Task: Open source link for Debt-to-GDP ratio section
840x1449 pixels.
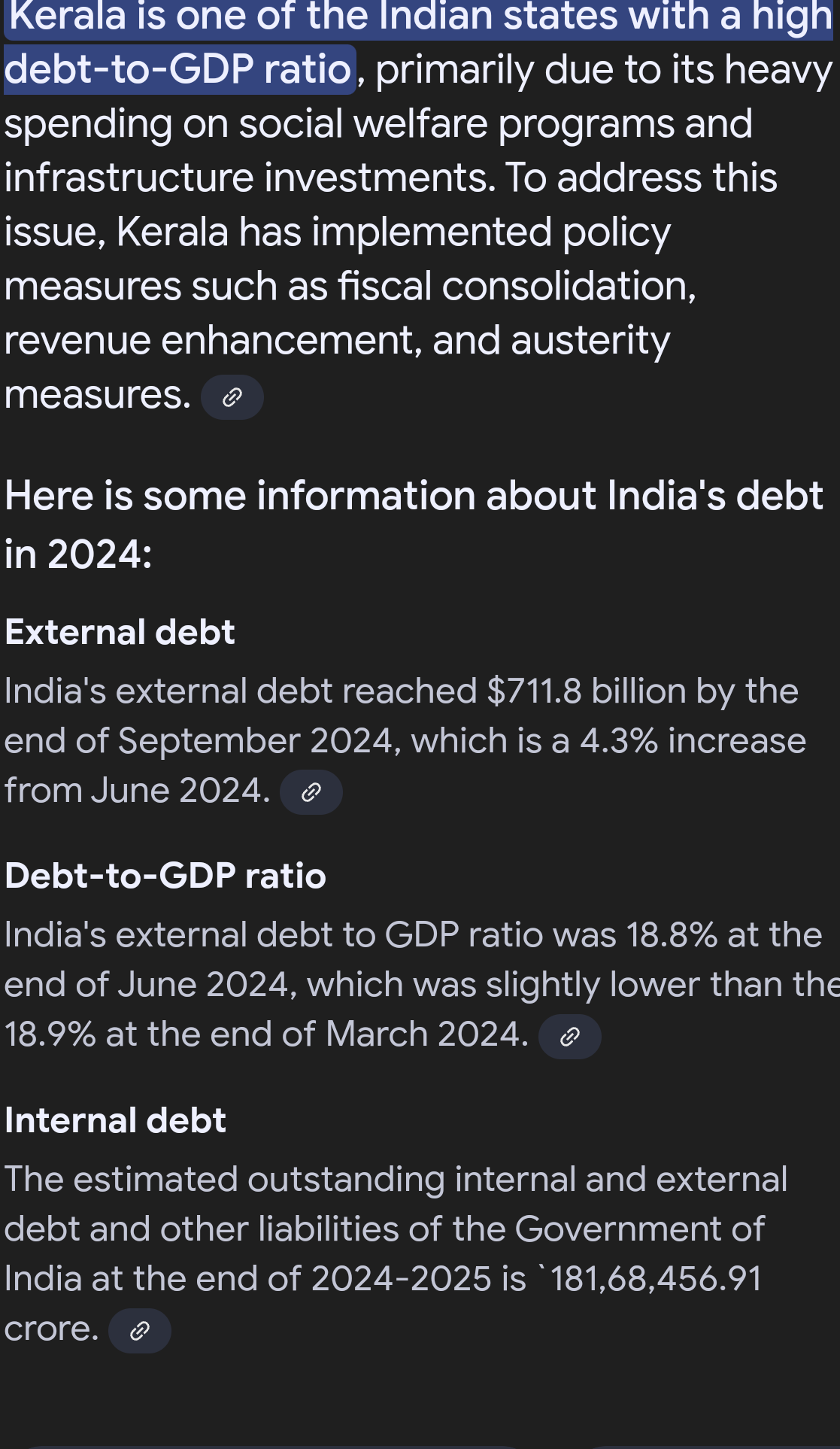Action: [x=569, y=1037]
